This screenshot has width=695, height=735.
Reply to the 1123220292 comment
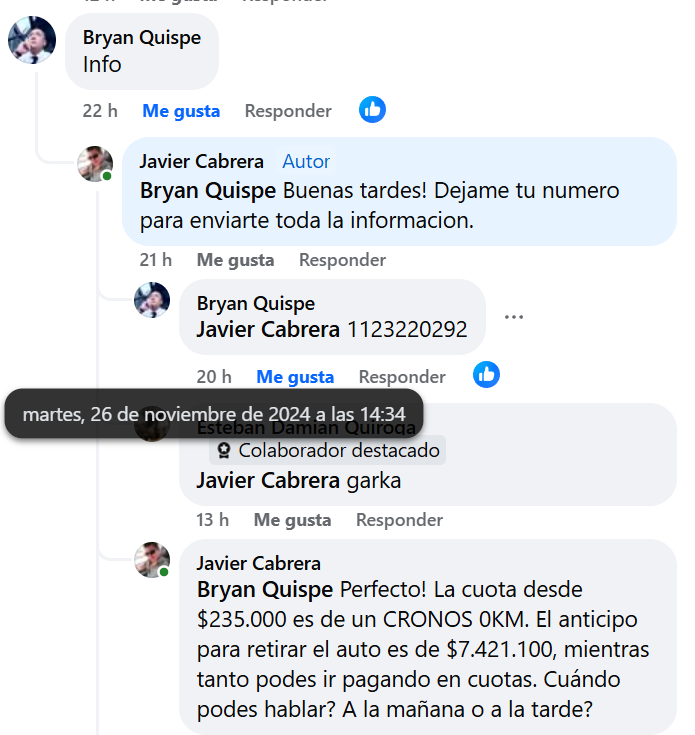click(402, 377)
